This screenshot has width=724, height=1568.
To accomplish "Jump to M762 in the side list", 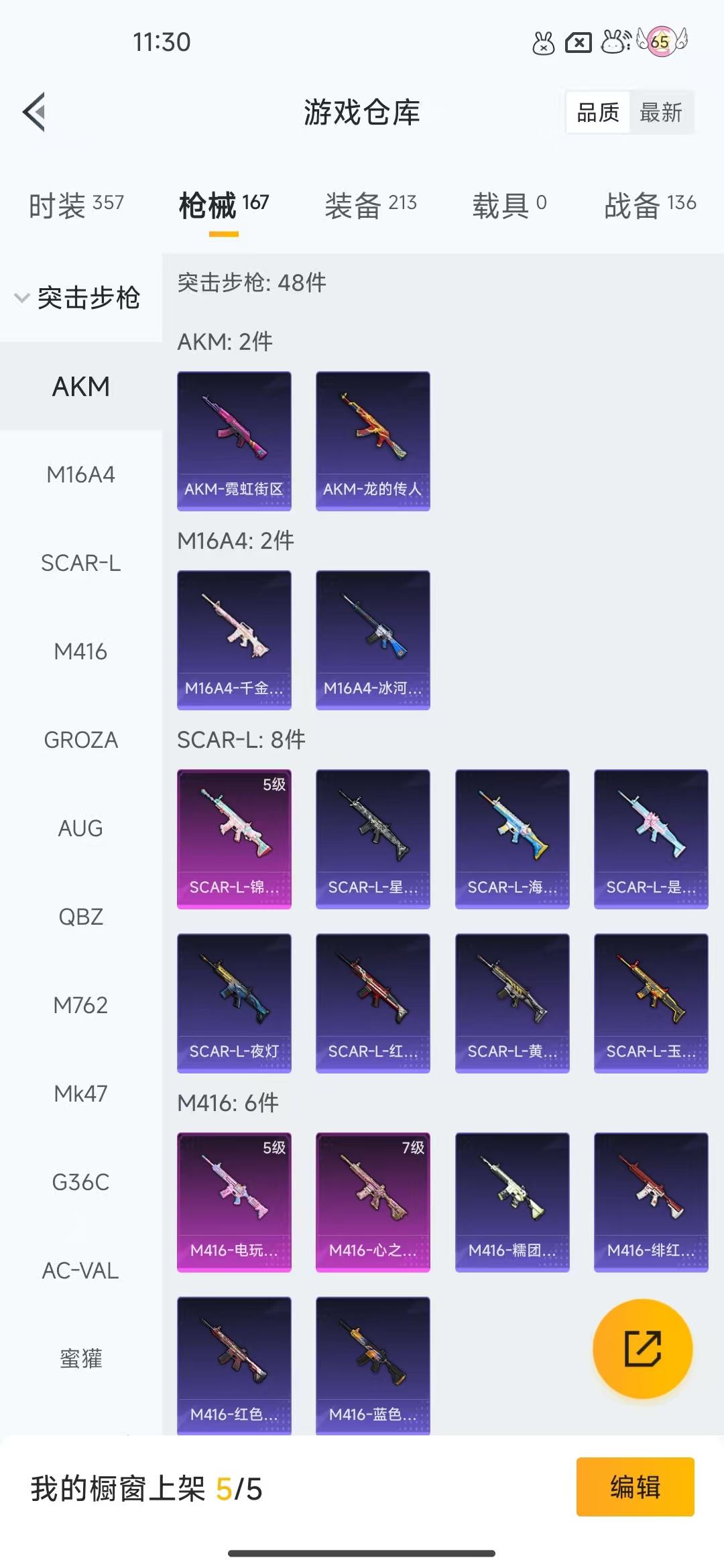I will tap(80, 1005).
